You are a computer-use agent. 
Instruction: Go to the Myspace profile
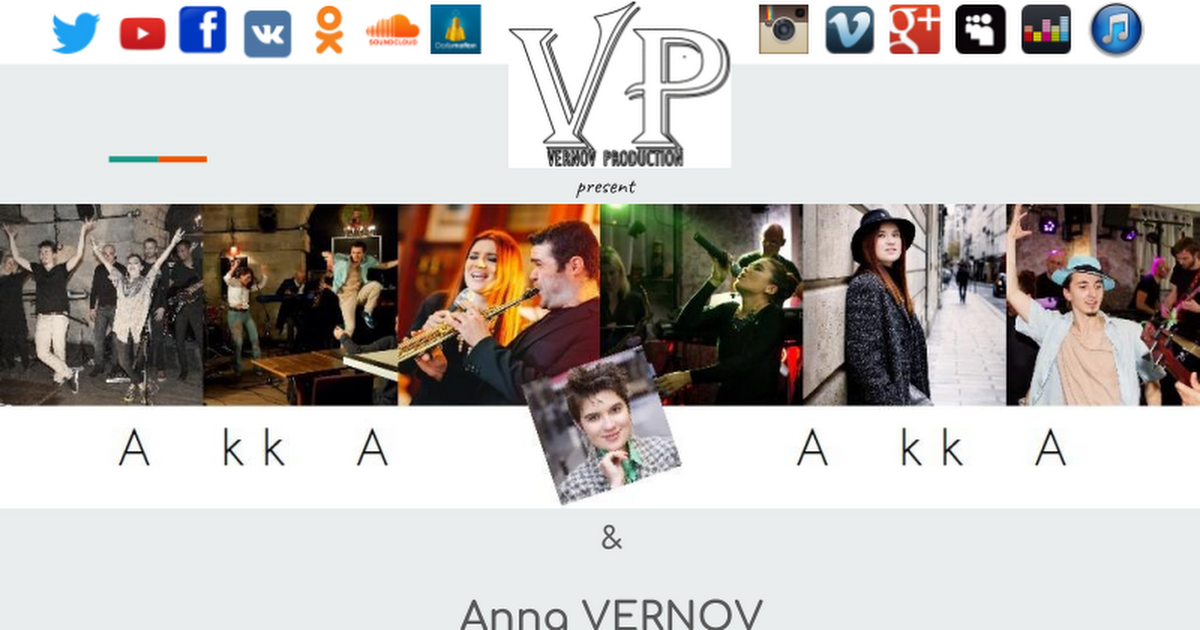coord(980,29)
